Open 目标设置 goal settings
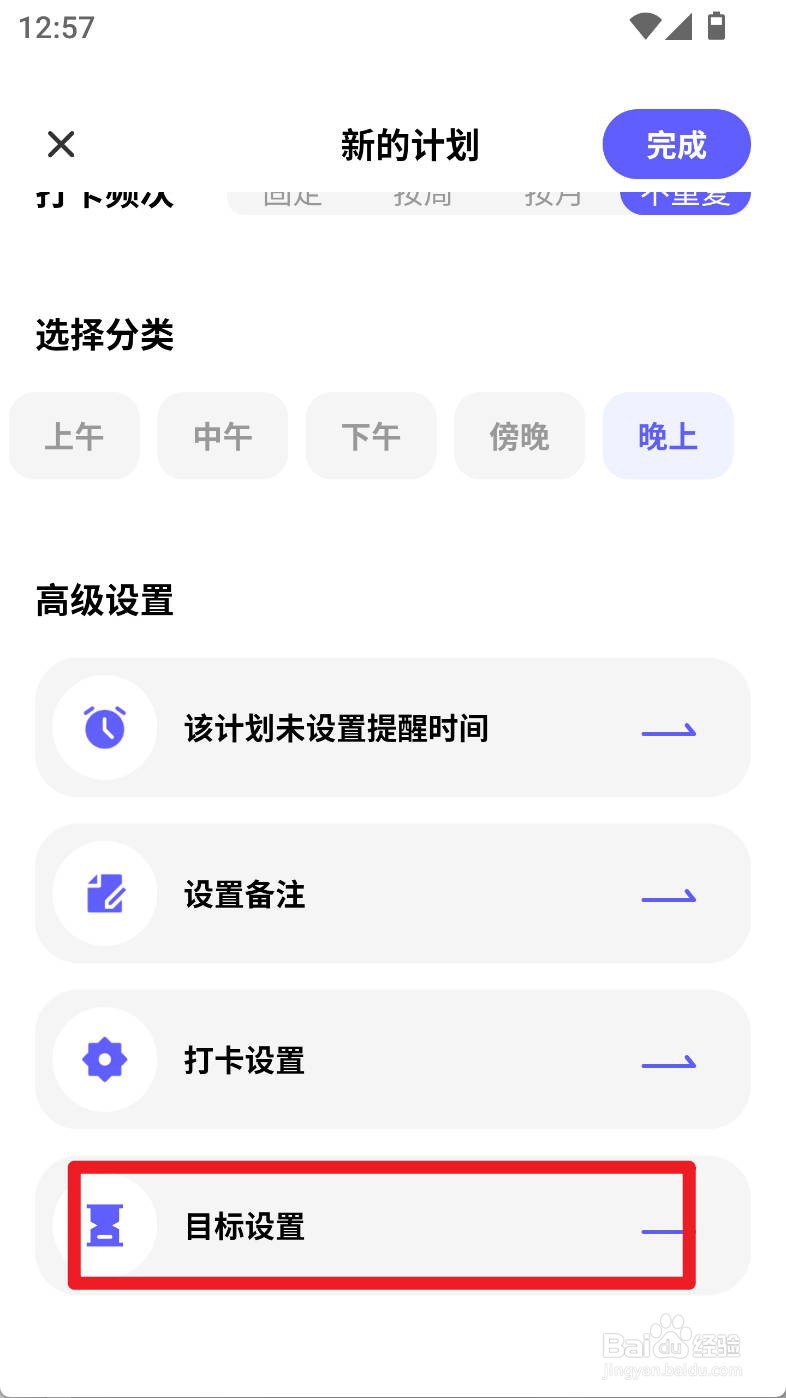This screenshot has height=1398, width=786. point(393,1226)
